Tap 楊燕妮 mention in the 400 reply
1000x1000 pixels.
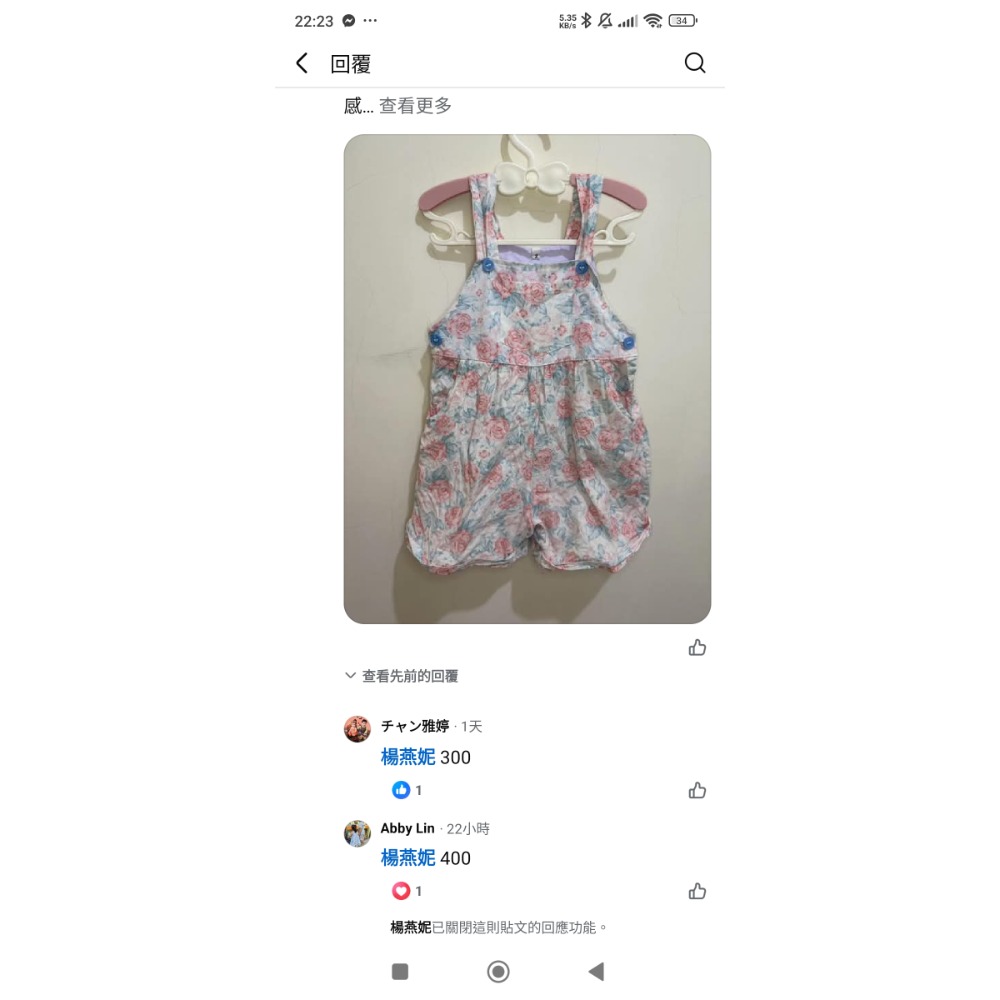[x=408, y=858]
